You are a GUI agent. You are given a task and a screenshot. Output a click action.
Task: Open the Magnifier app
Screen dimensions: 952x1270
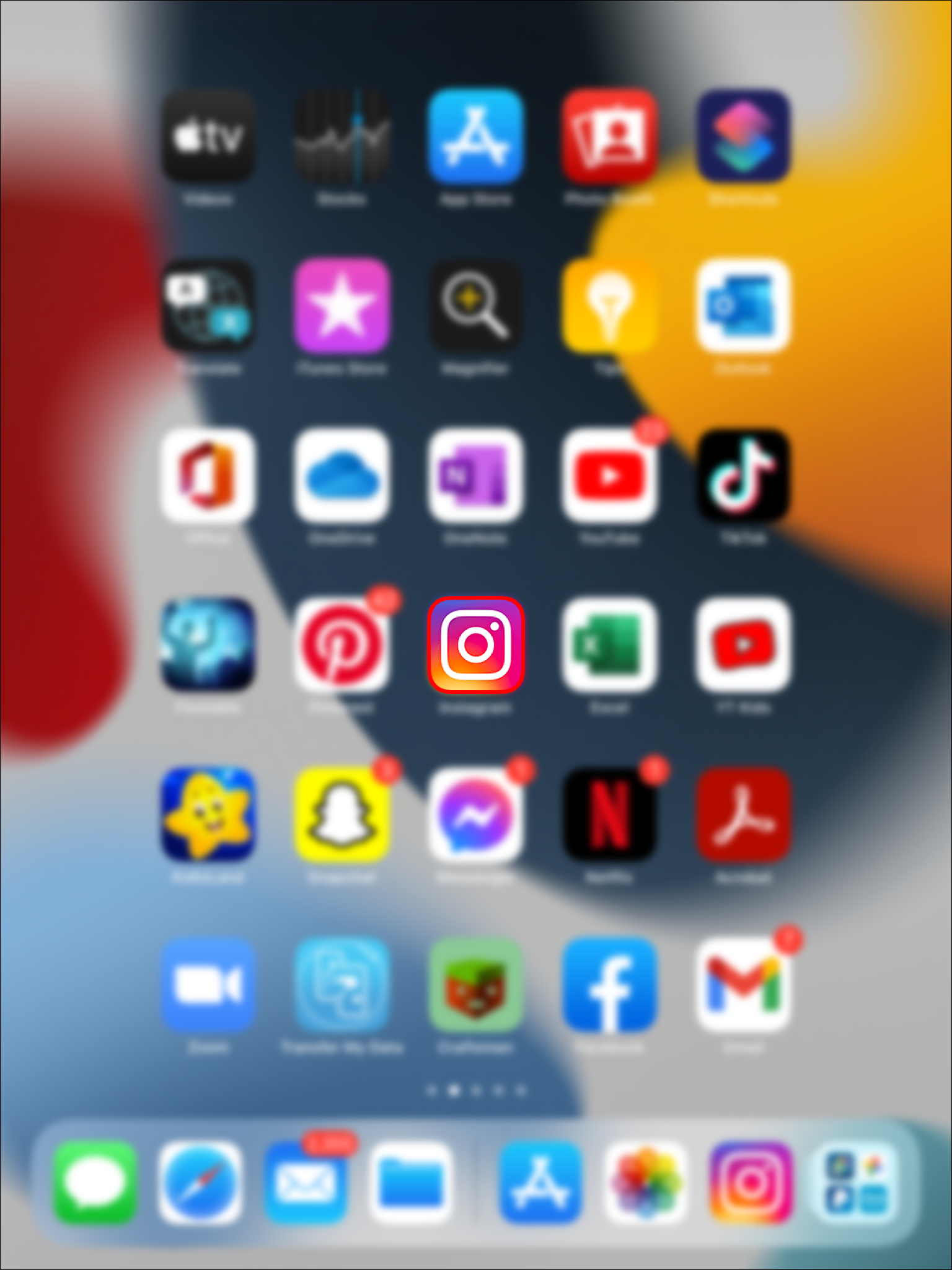[476, 306]
